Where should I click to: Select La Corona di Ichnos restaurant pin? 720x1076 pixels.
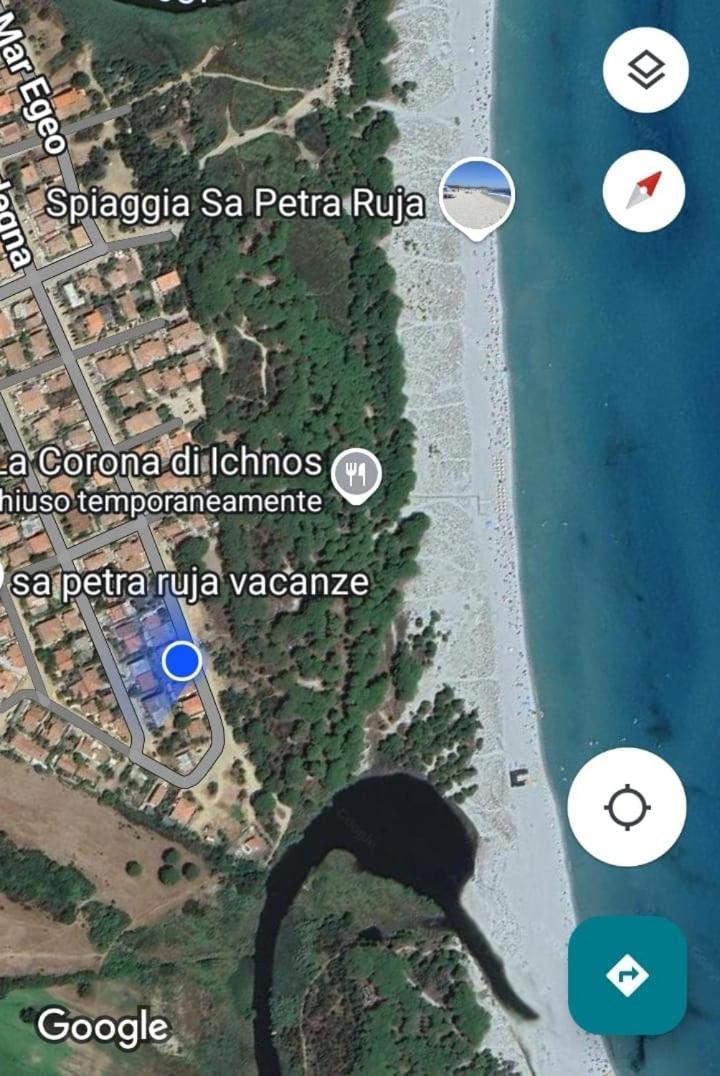click(356, 474)
